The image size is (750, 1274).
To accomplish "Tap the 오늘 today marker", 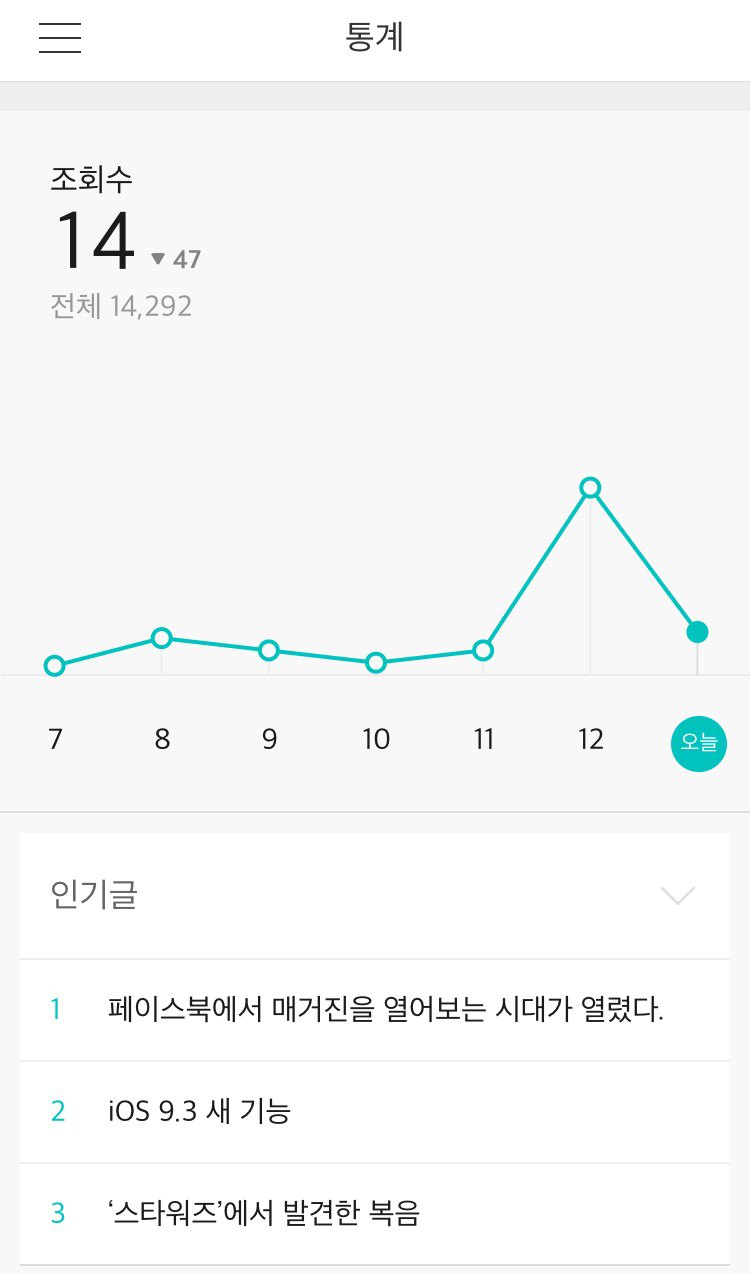I will point(698,743).
